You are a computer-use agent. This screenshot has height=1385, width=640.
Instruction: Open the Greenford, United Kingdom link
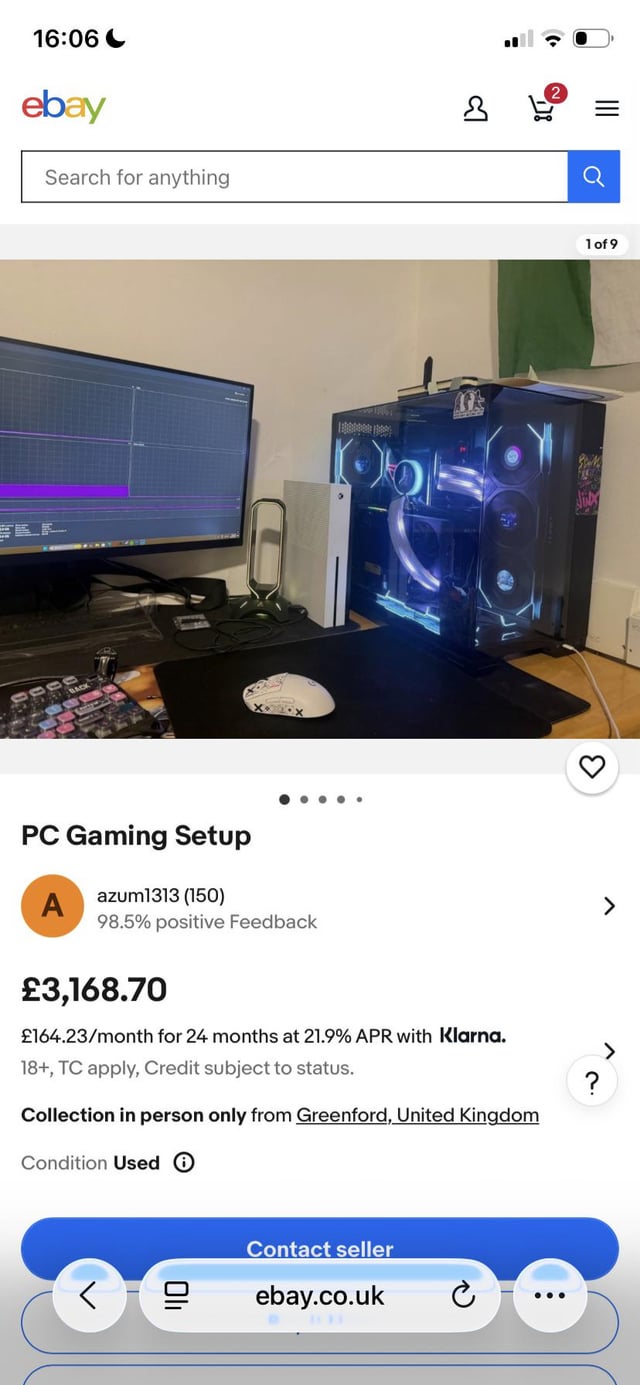coord(417,1115)
